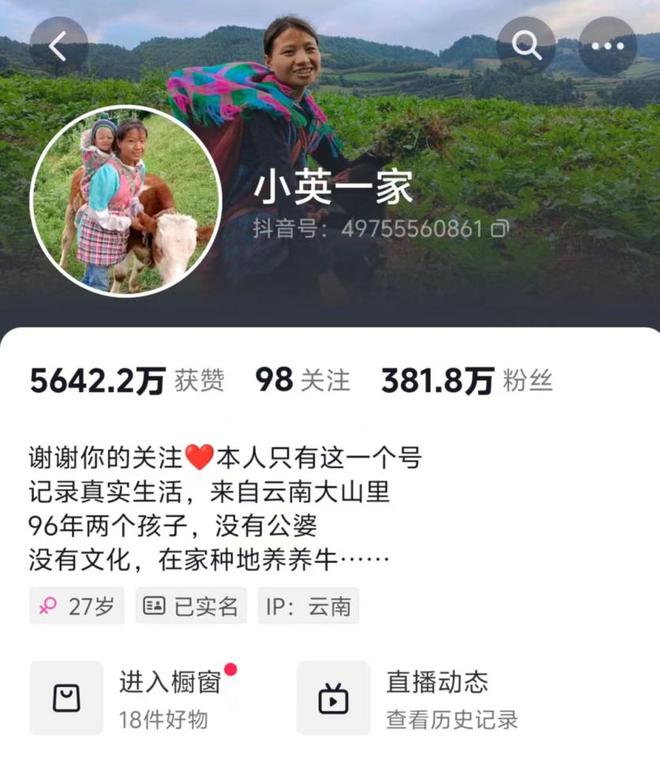View the 381.8万 followers list
Screen dimensions: 660x759
(x=466, y=381)
